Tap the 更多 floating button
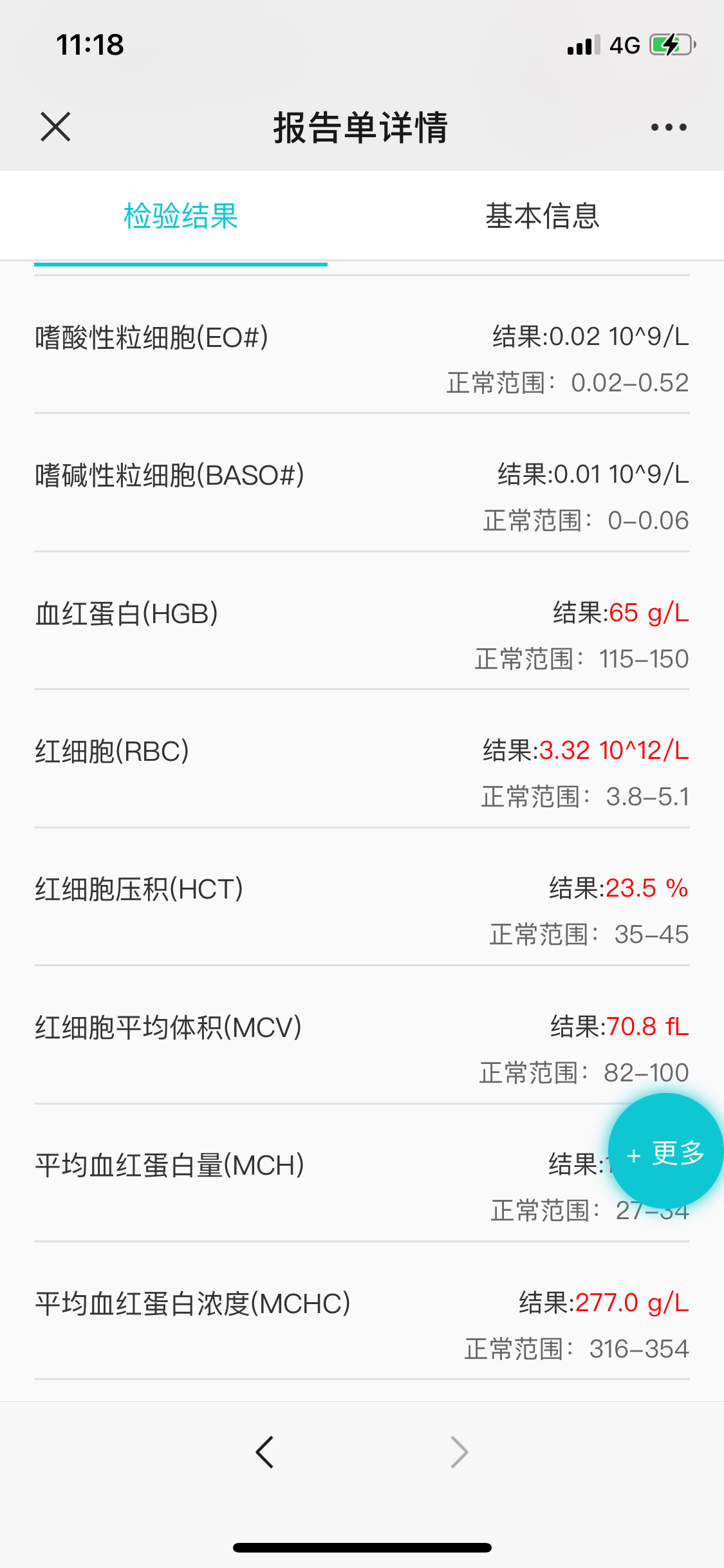724x1568 pixels. [665, 1151]
